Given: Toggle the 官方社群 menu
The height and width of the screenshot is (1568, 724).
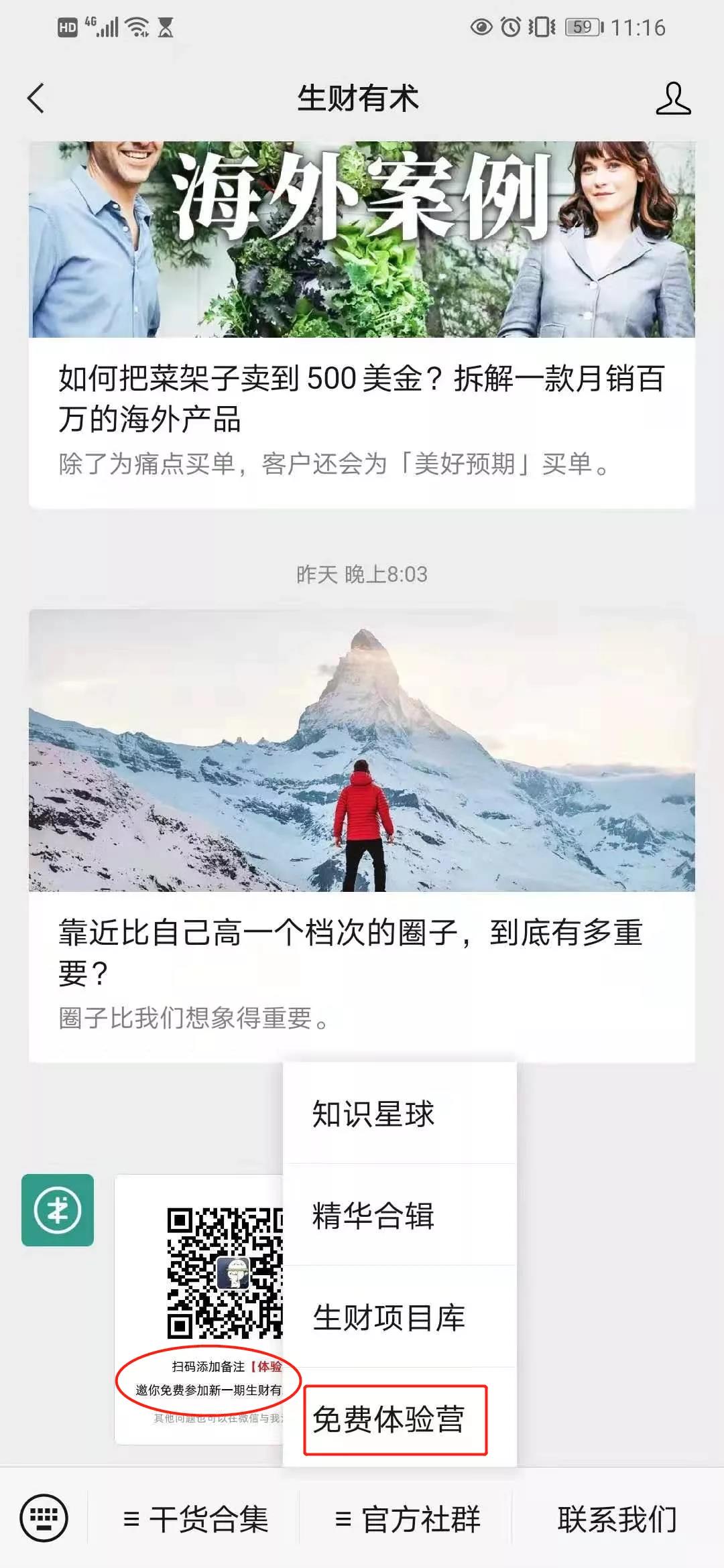Looking at the screenshot, I should click(x=408, y=1519).
